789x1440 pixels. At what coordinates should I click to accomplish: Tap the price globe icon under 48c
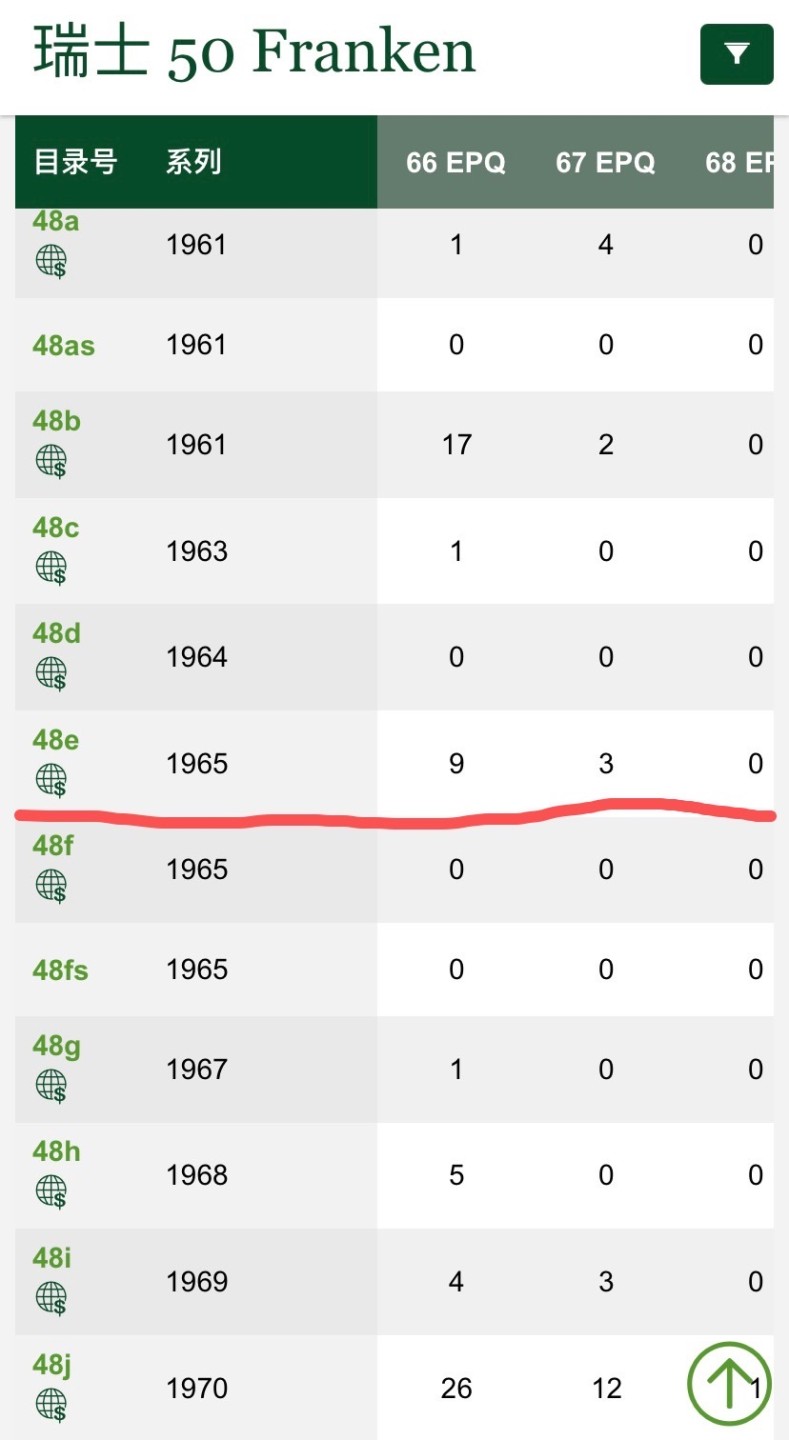point(51,568)
